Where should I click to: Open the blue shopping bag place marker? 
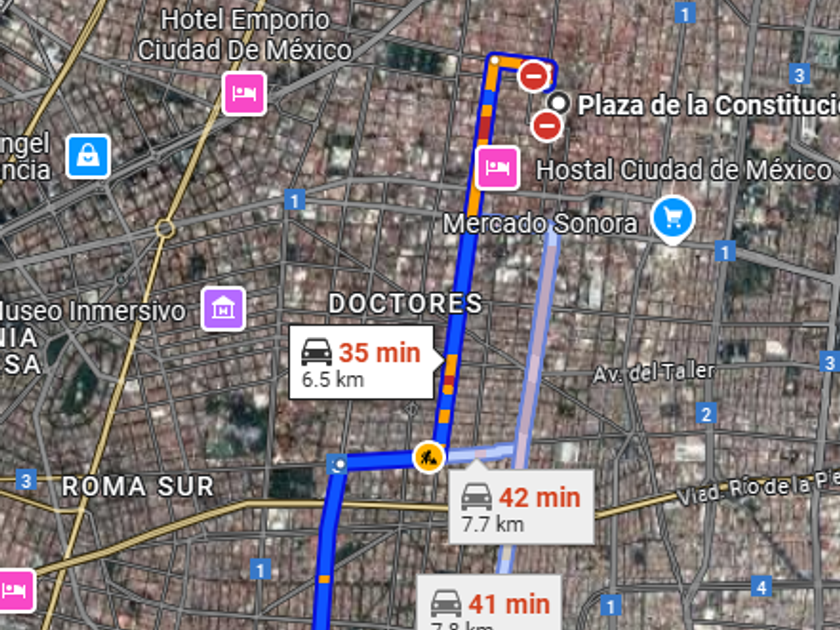(x=88, y=156)
